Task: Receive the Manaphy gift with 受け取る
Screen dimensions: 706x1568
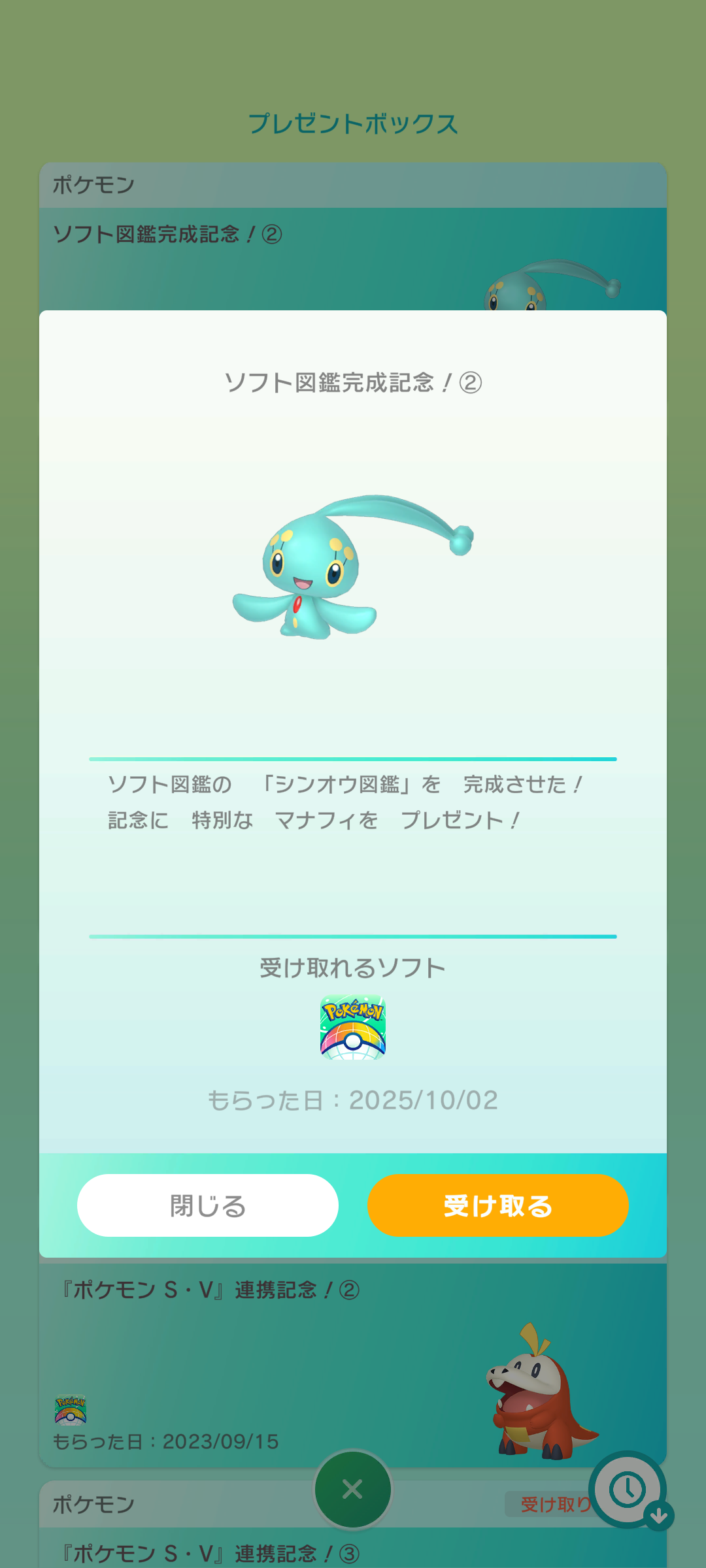Action: (497, 1205)
